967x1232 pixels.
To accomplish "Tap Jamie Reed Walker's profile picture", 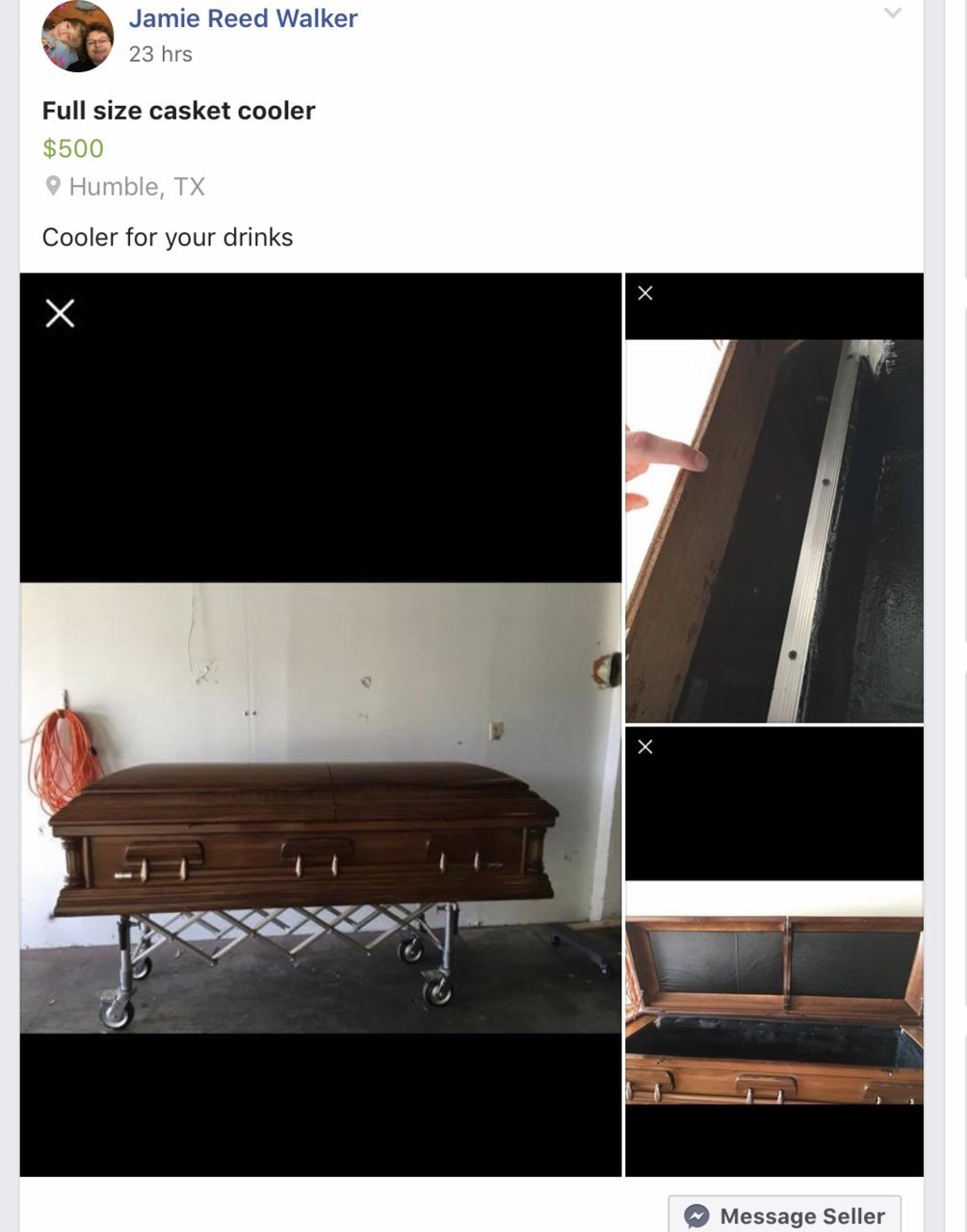I will tap(77, 37).
